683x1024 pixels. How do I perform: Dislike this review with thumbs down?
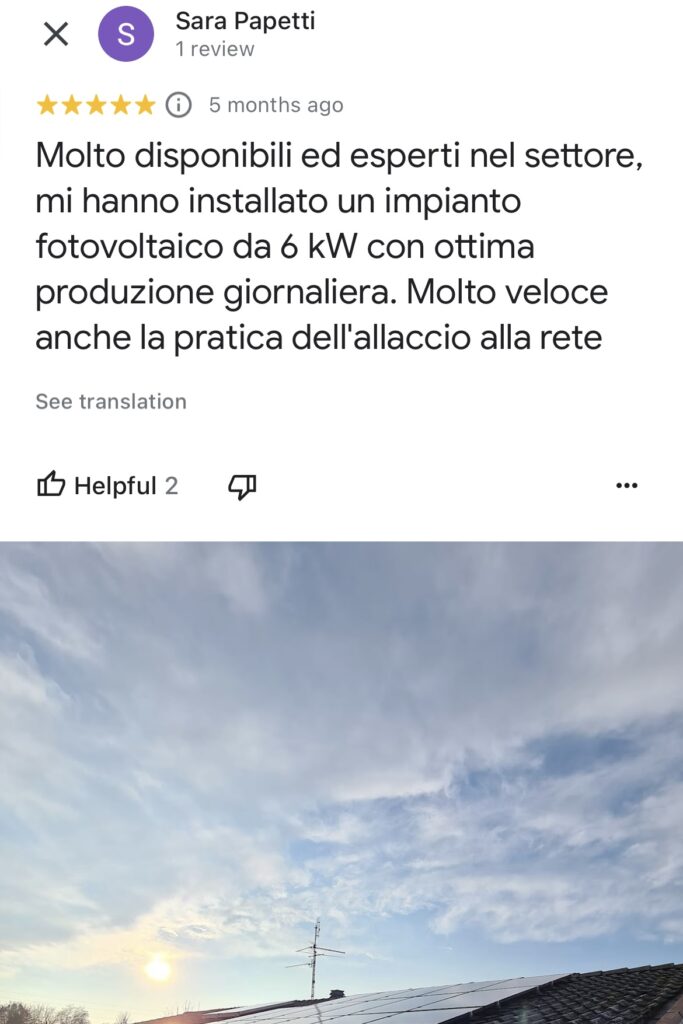click(242, 486)
